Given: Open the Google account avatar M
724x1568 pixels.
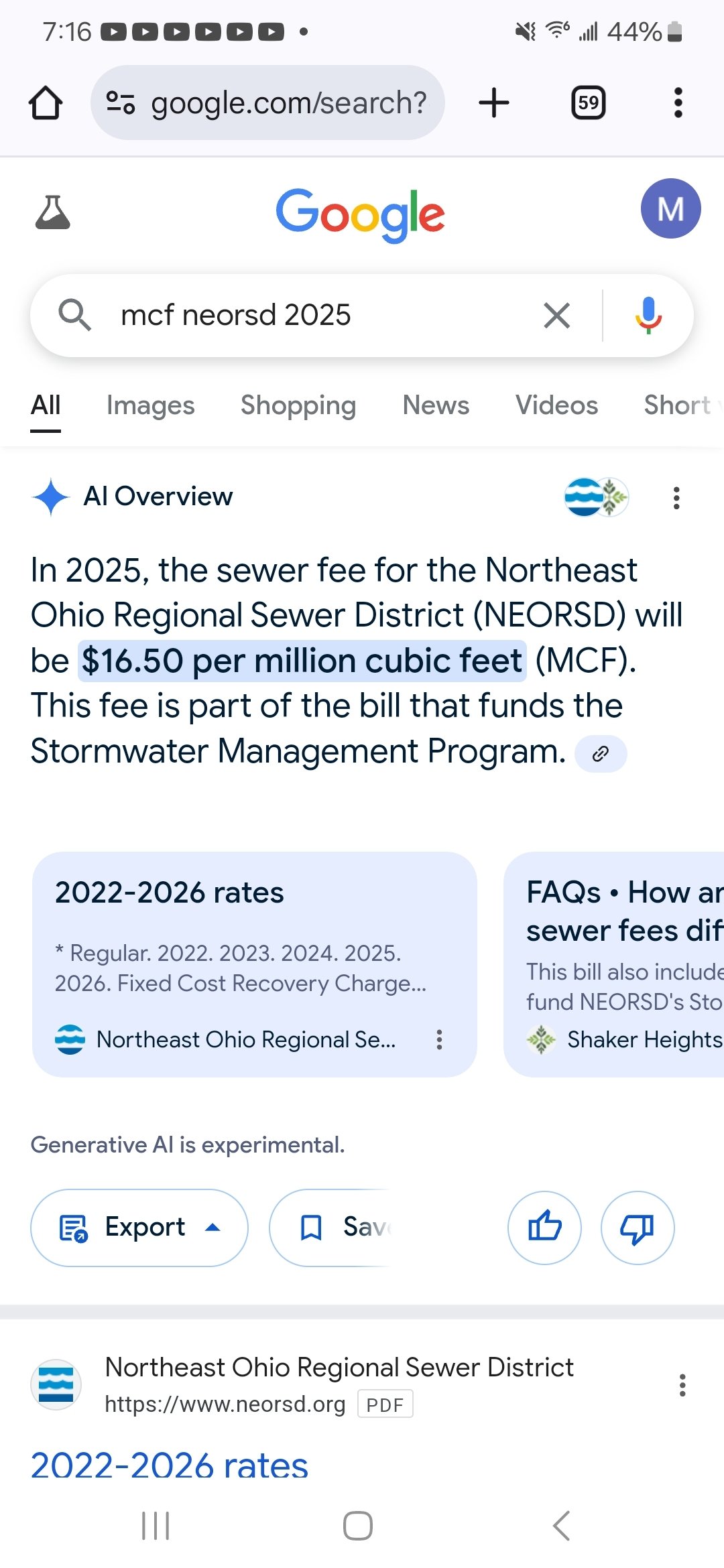Looking at the screenshot, I should pyautogui.click(x=670, y=208).
